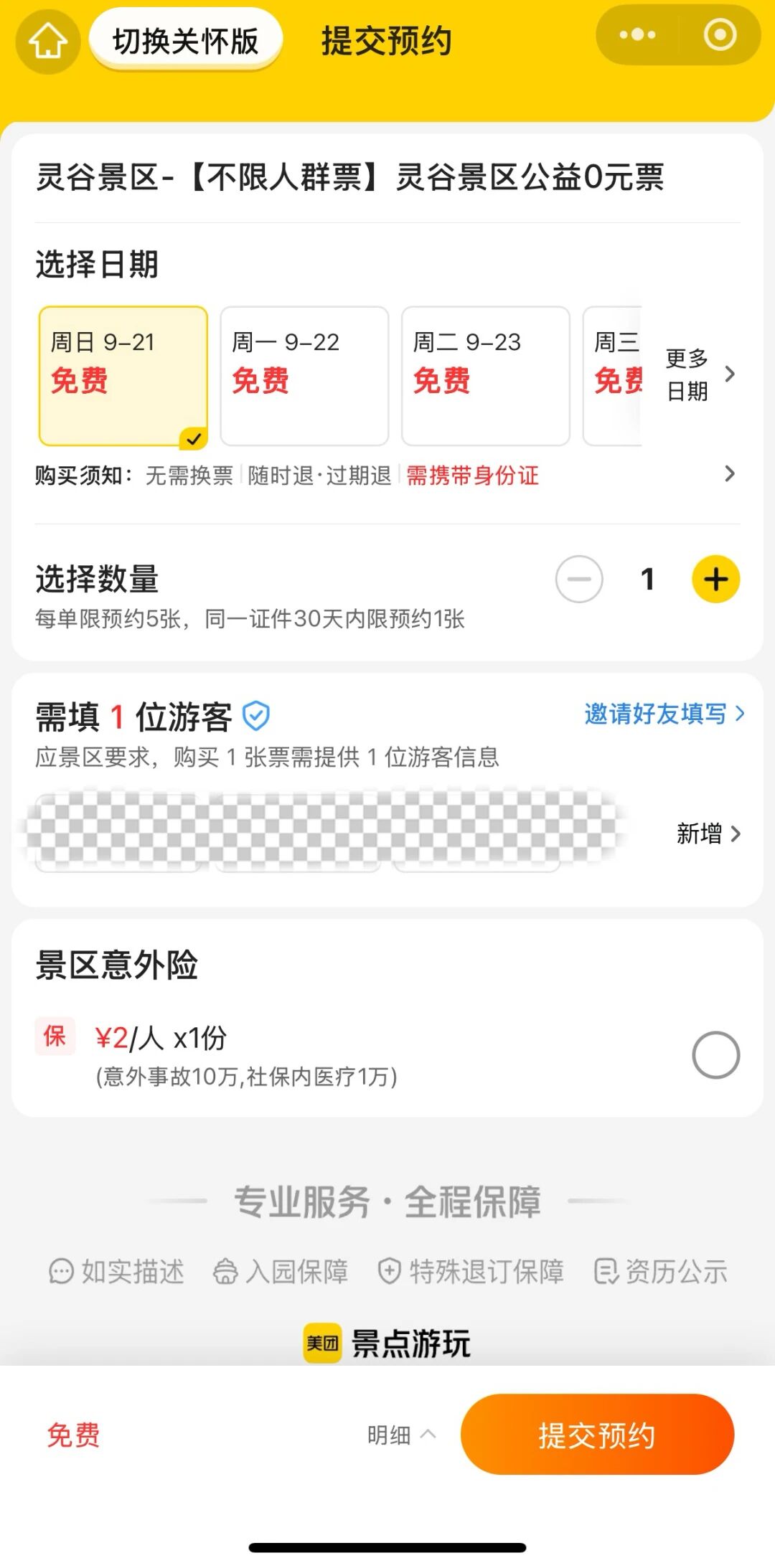The height and width of the screenshot is (1568, 775).
Task: Open 更多日期 calendar
Action: tap(699, 374)
